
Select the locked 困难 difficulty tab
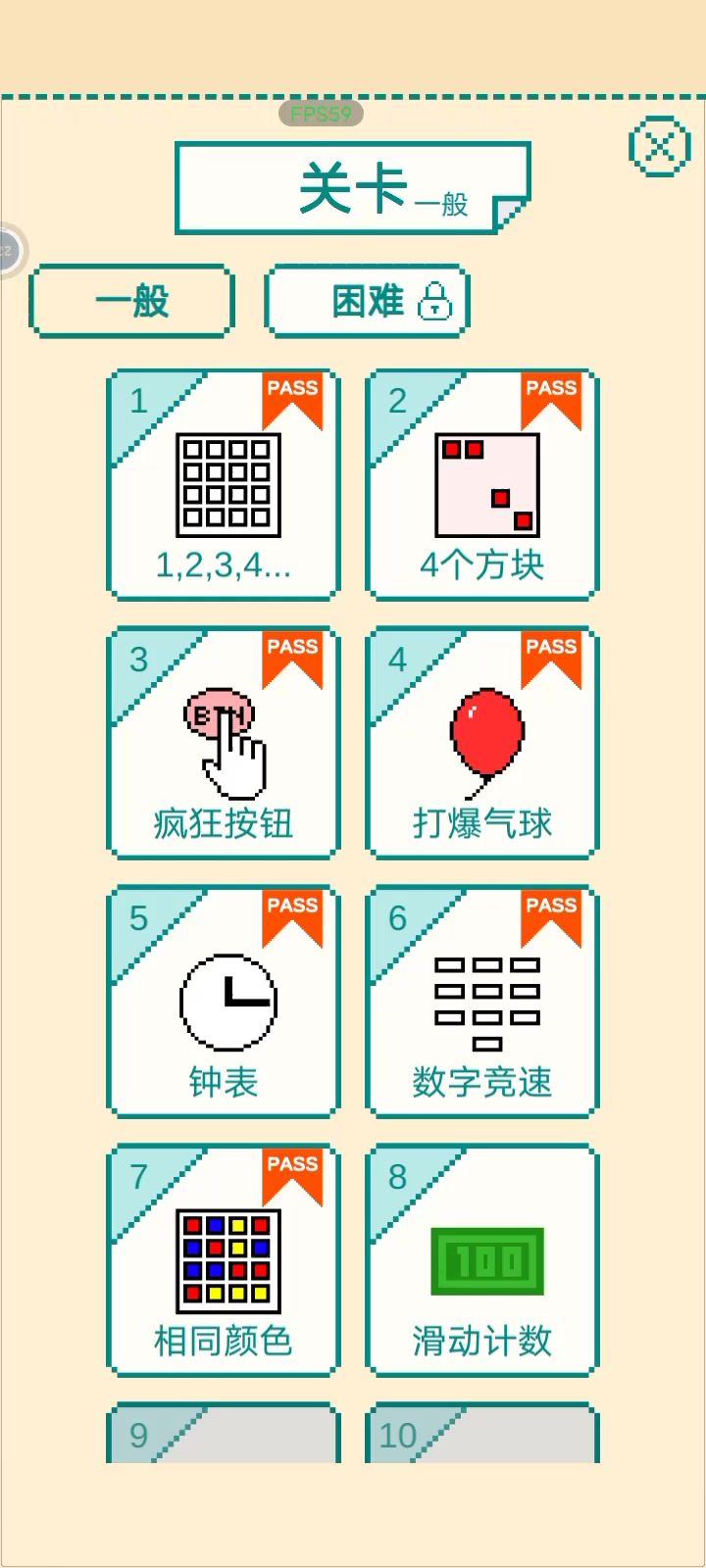point(368,301)
